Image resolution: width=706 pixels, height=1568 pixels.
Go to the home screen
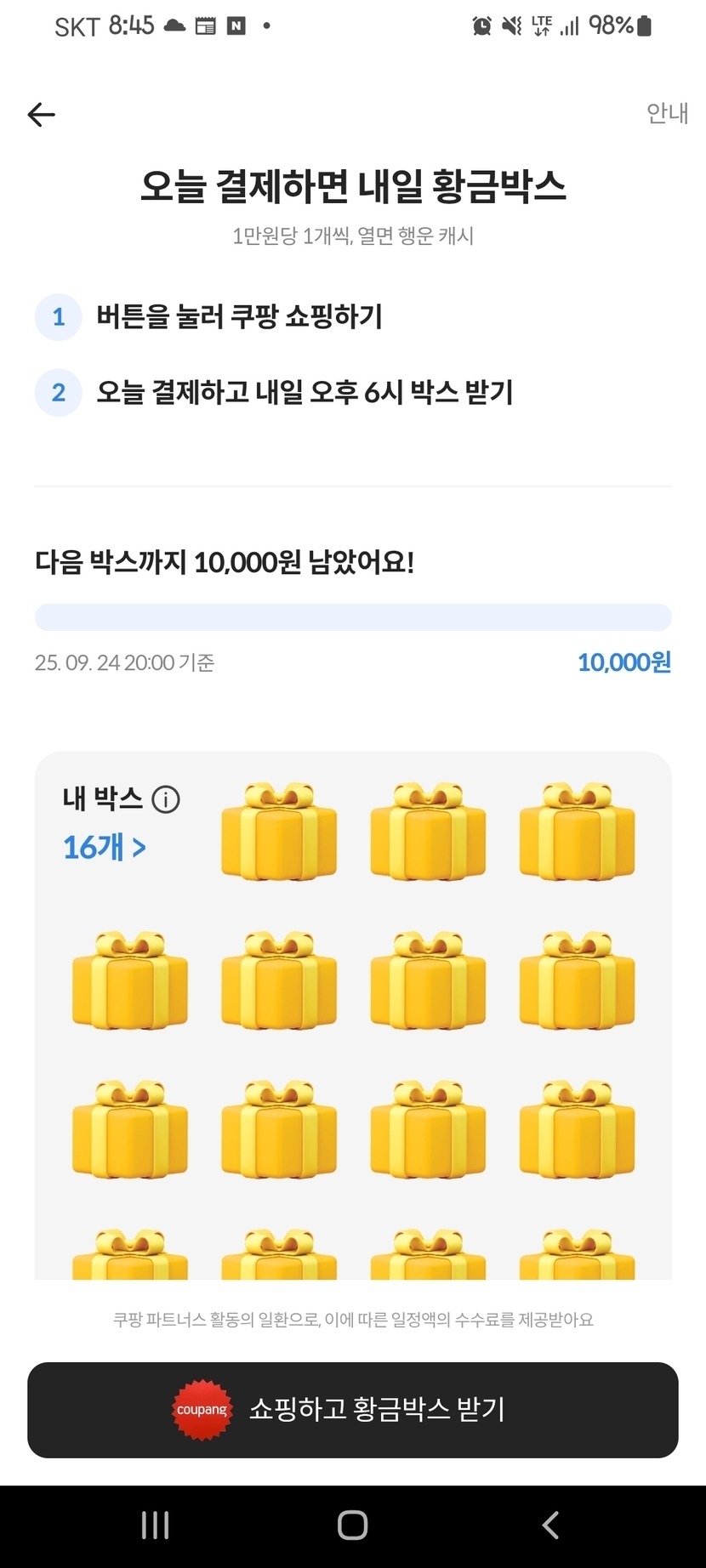352,1525
